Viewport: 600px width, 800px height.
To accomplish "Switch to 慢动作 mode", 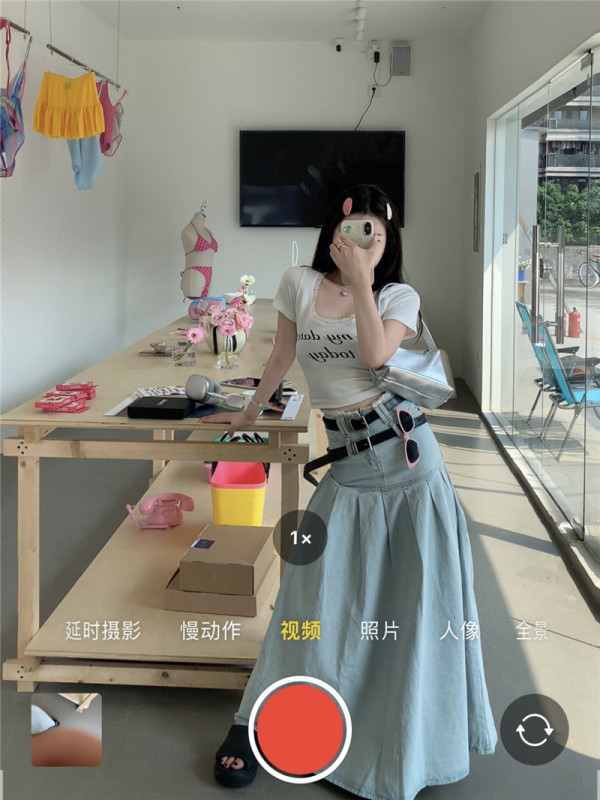I will tap(210, 631).
